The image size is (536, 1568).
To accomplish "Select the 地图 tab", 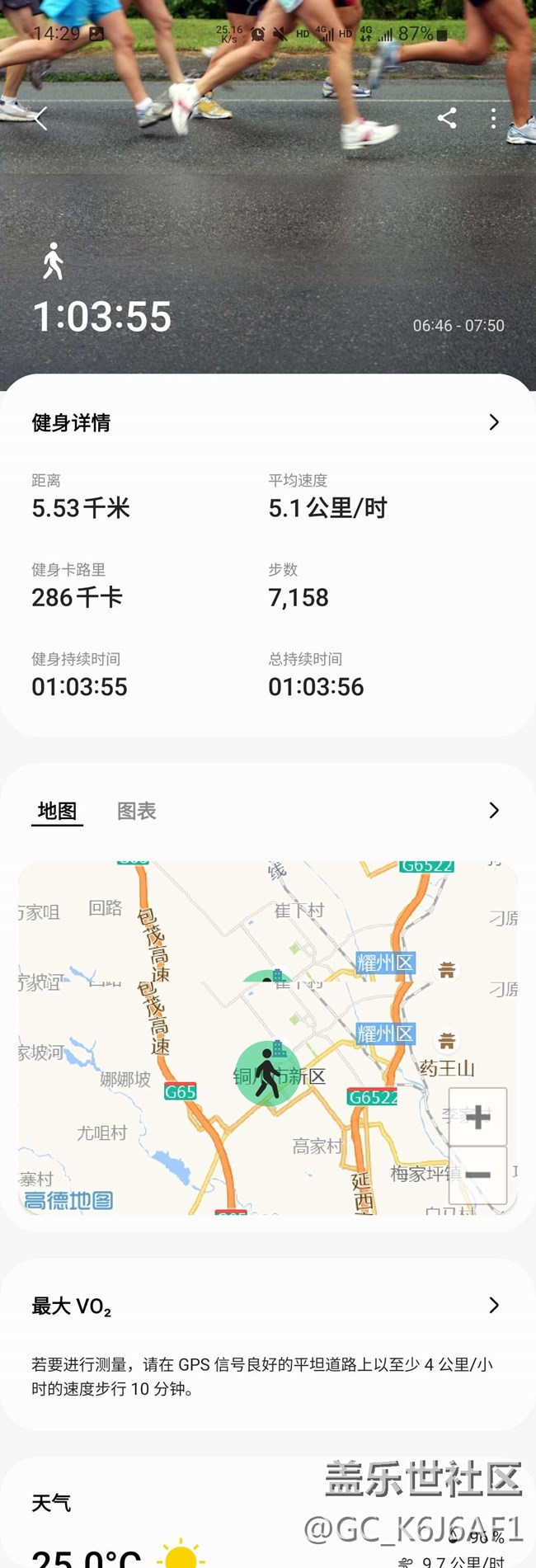I will pyautogui.click(x=57, y=811).
